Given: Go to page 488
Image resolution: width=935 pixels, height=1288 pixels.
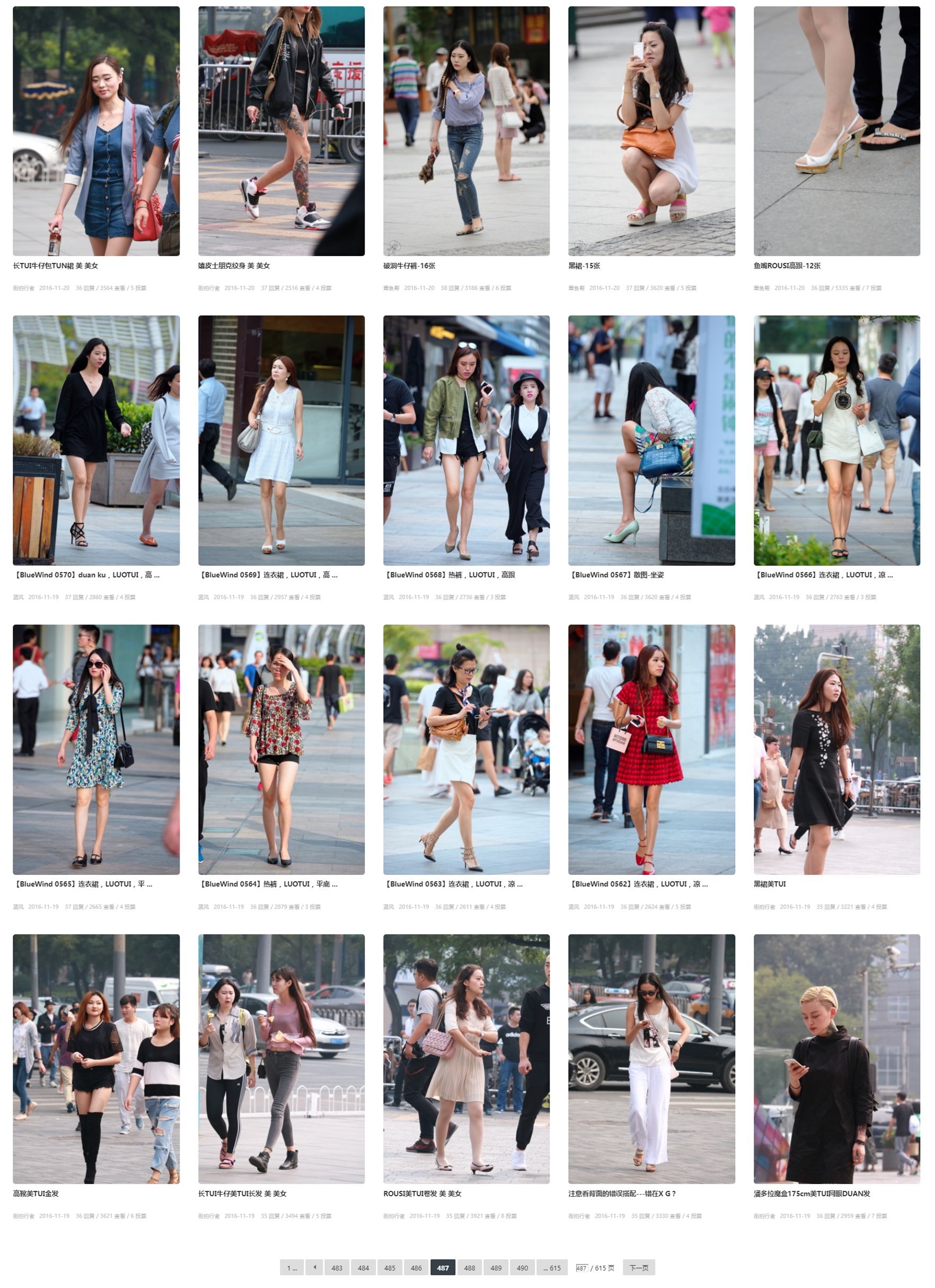Looking at the screenshot, I should 469,1267.
